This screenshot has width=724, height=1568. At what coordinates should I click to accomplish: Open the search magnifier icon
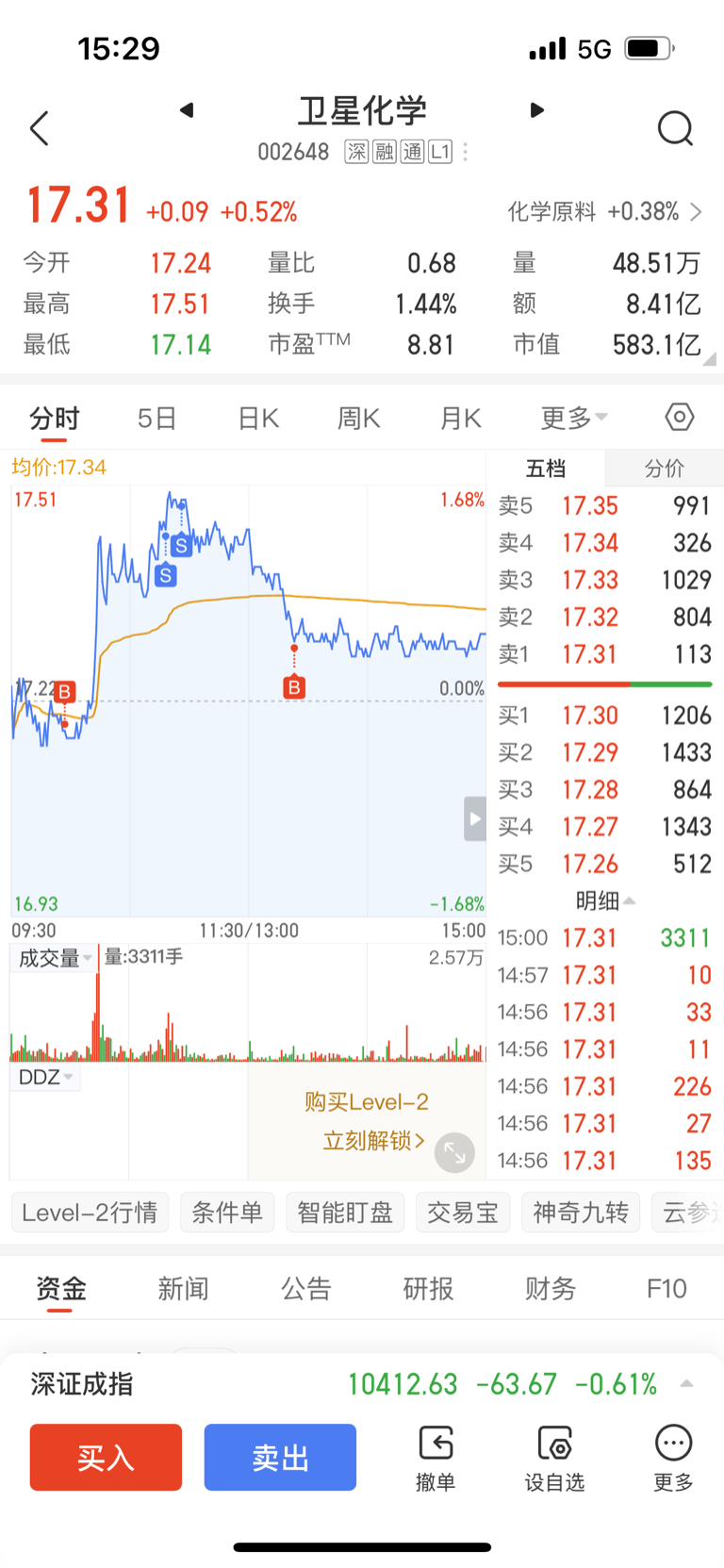pyautogui.click(x=675, y=128)
